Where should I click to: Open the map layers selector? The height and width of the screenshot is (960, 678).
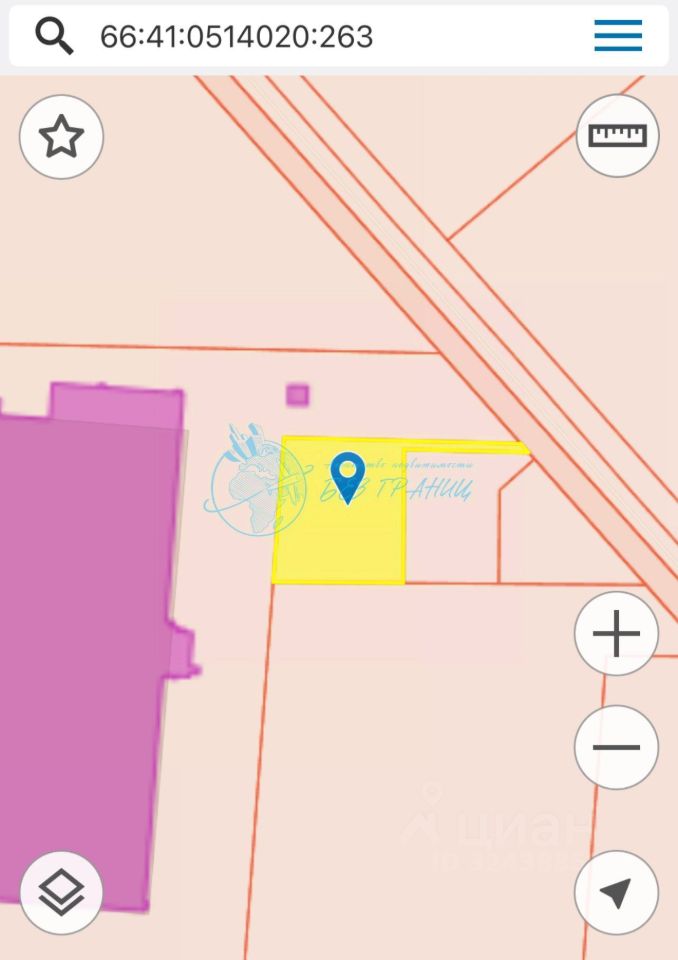[x=61, y=892]
